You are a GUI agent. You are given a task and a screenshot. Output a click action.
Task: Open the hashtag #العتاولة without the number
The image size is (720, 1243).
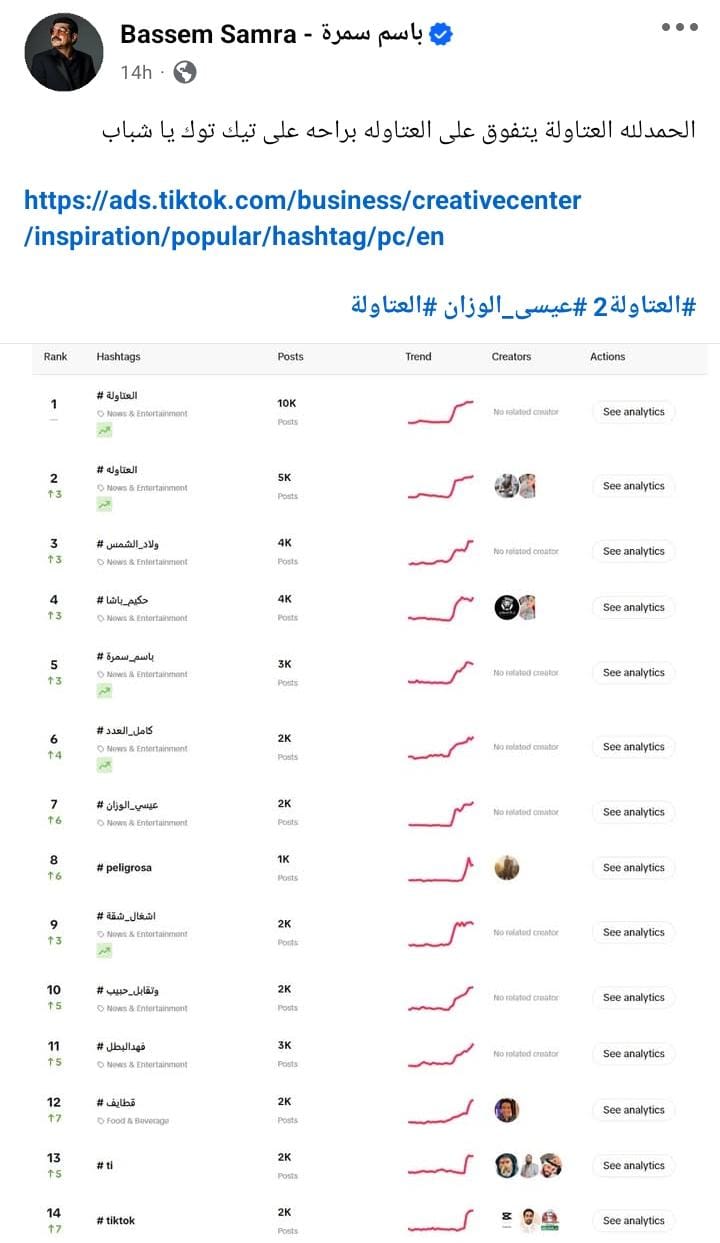394,306
